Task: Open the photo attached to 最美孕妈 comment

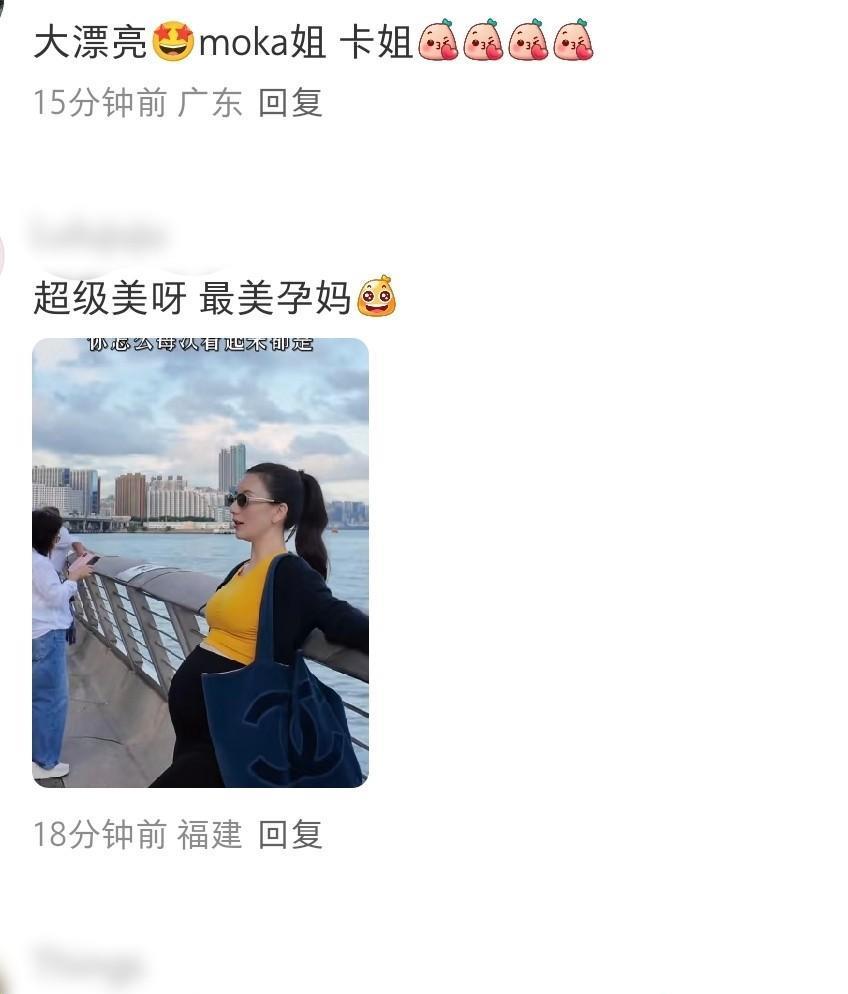Action: 200,562
